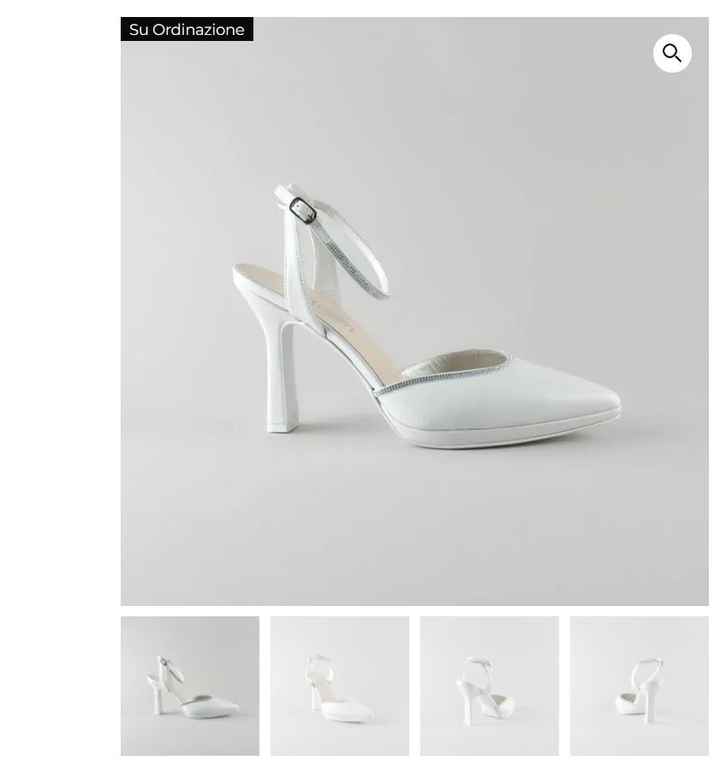
Task: View the third platform-heel thumbnail
Action: [489, 686]
